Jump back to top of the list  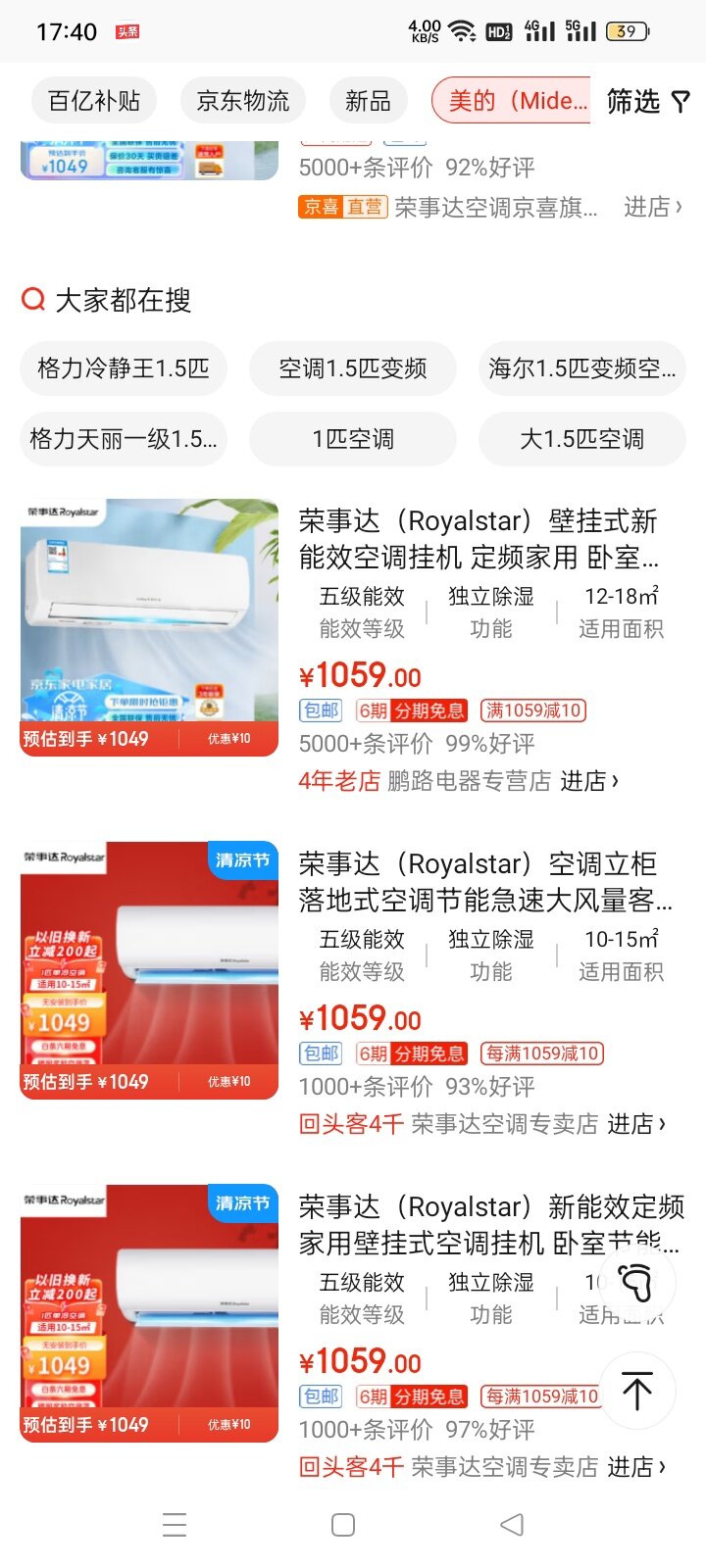pyautogui.click(x=636, y=1390)
